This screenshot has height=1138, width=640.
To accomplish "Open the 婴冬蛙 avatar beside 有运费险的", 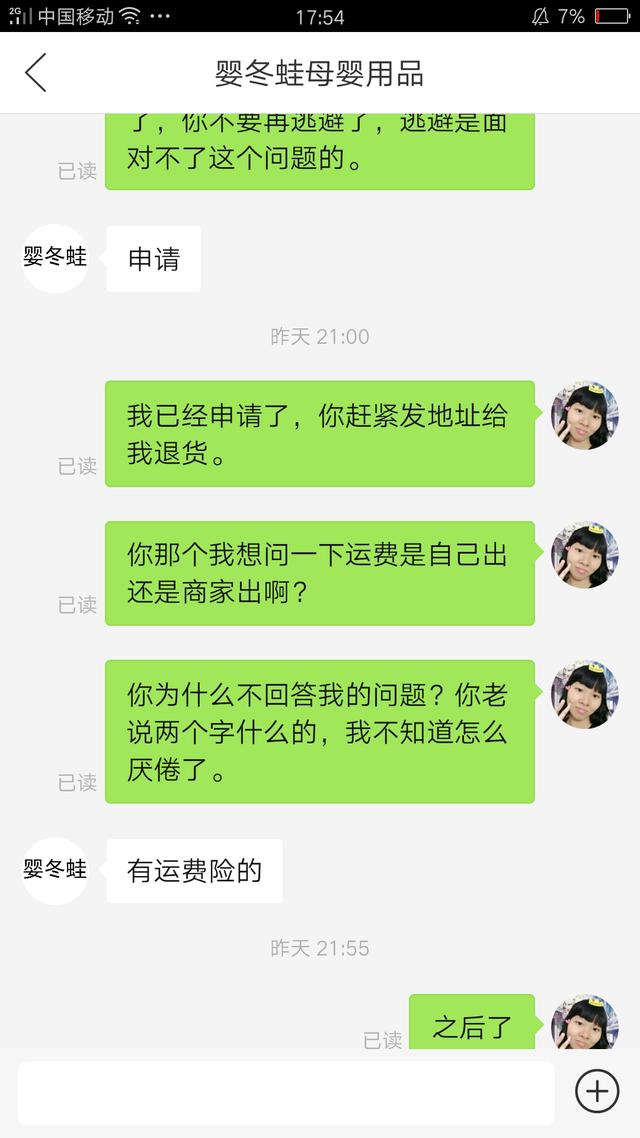I will point(55,870).
